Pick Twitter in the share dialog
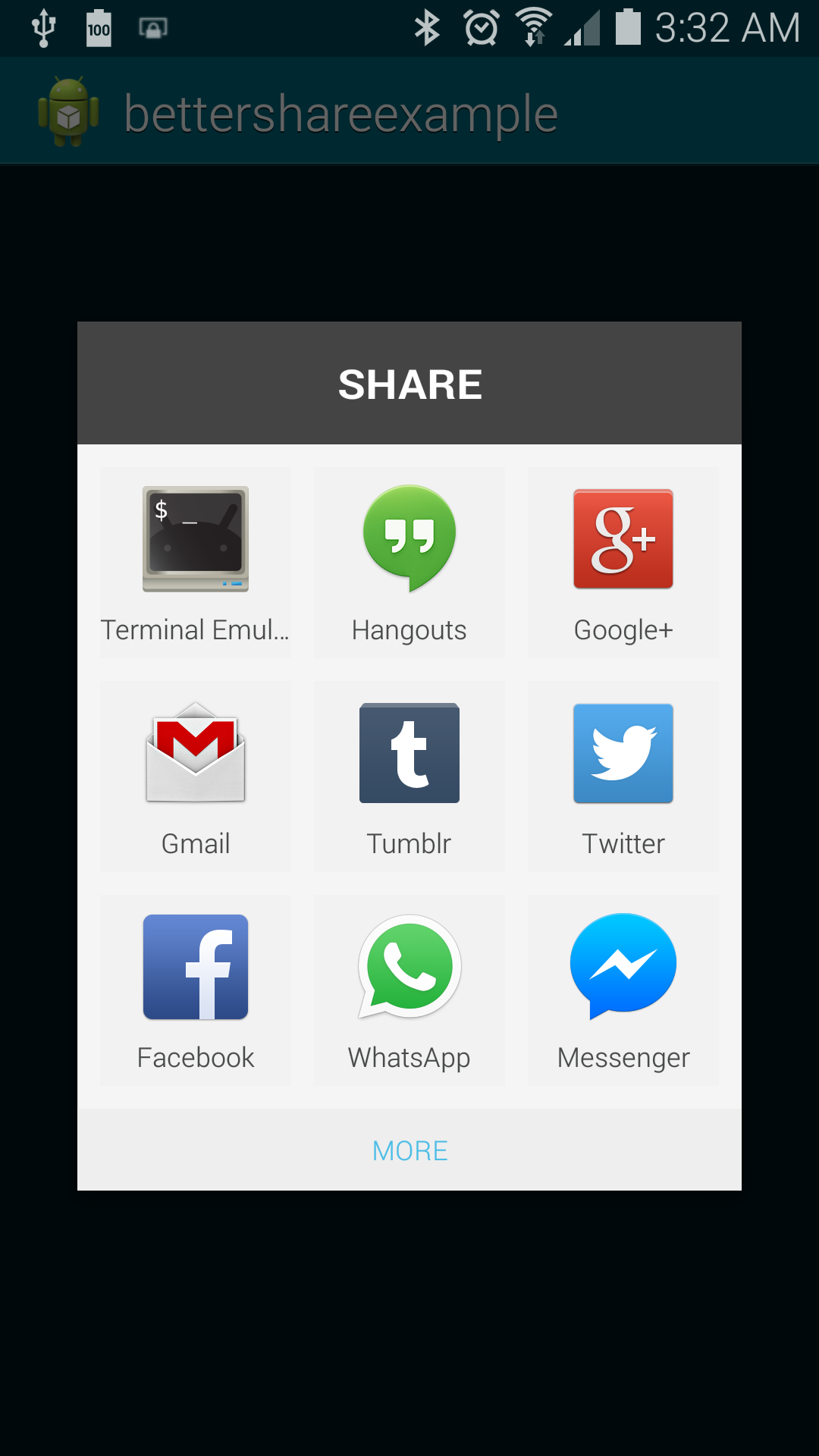 tap(623, 776)
